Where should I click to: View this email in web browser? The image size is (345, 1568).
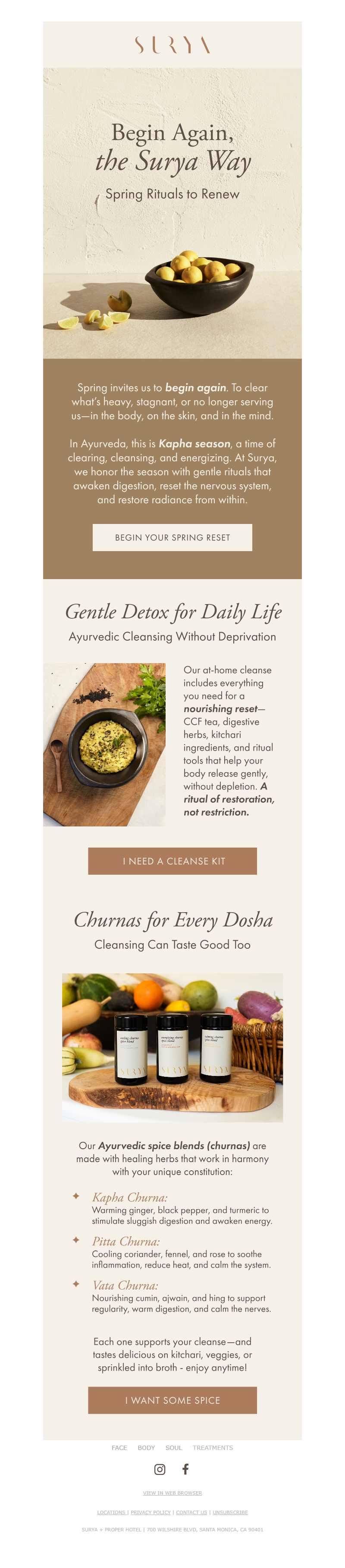pyautogui.click(x=172, y=1493)
